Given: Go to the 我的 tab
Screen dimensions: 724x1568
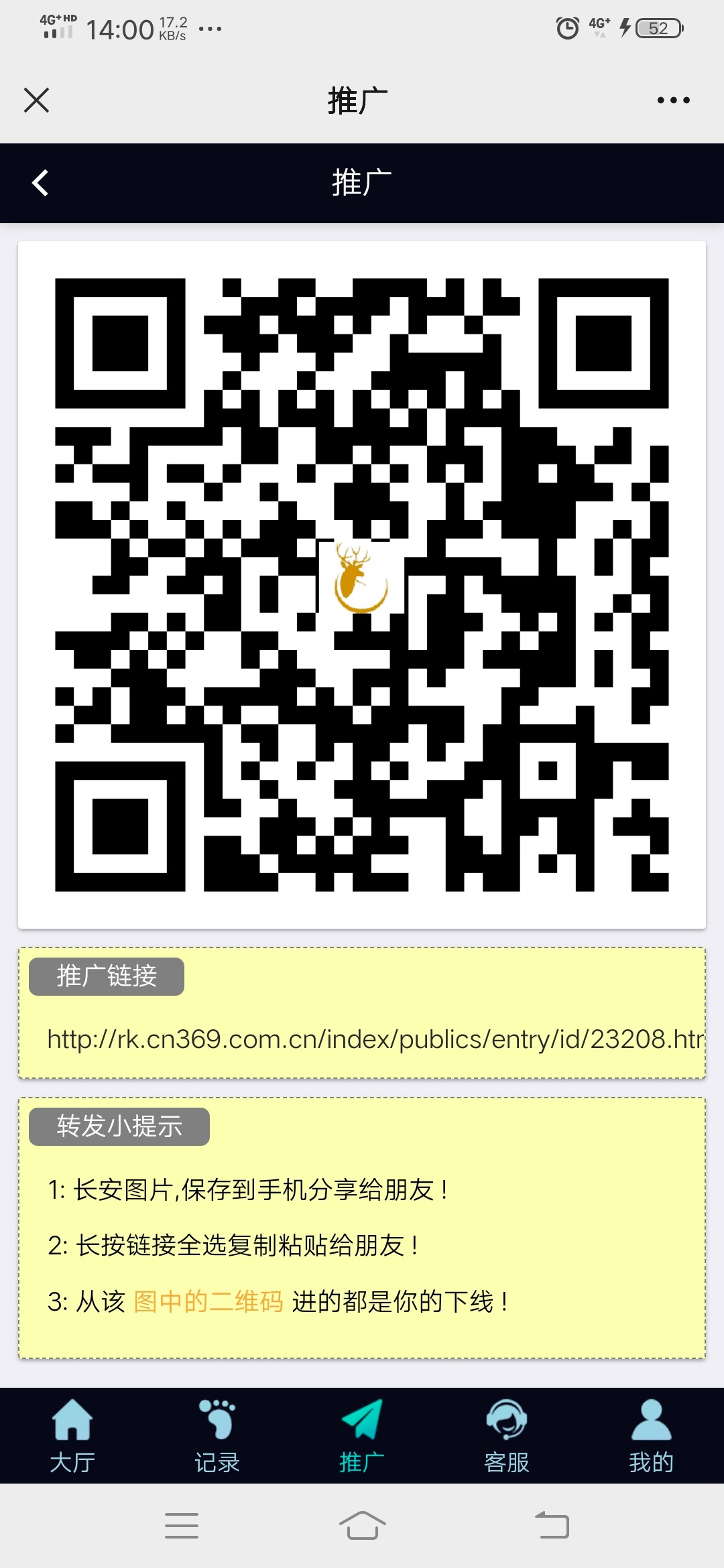Looking at the screenshot, I should pos(651,1435).
